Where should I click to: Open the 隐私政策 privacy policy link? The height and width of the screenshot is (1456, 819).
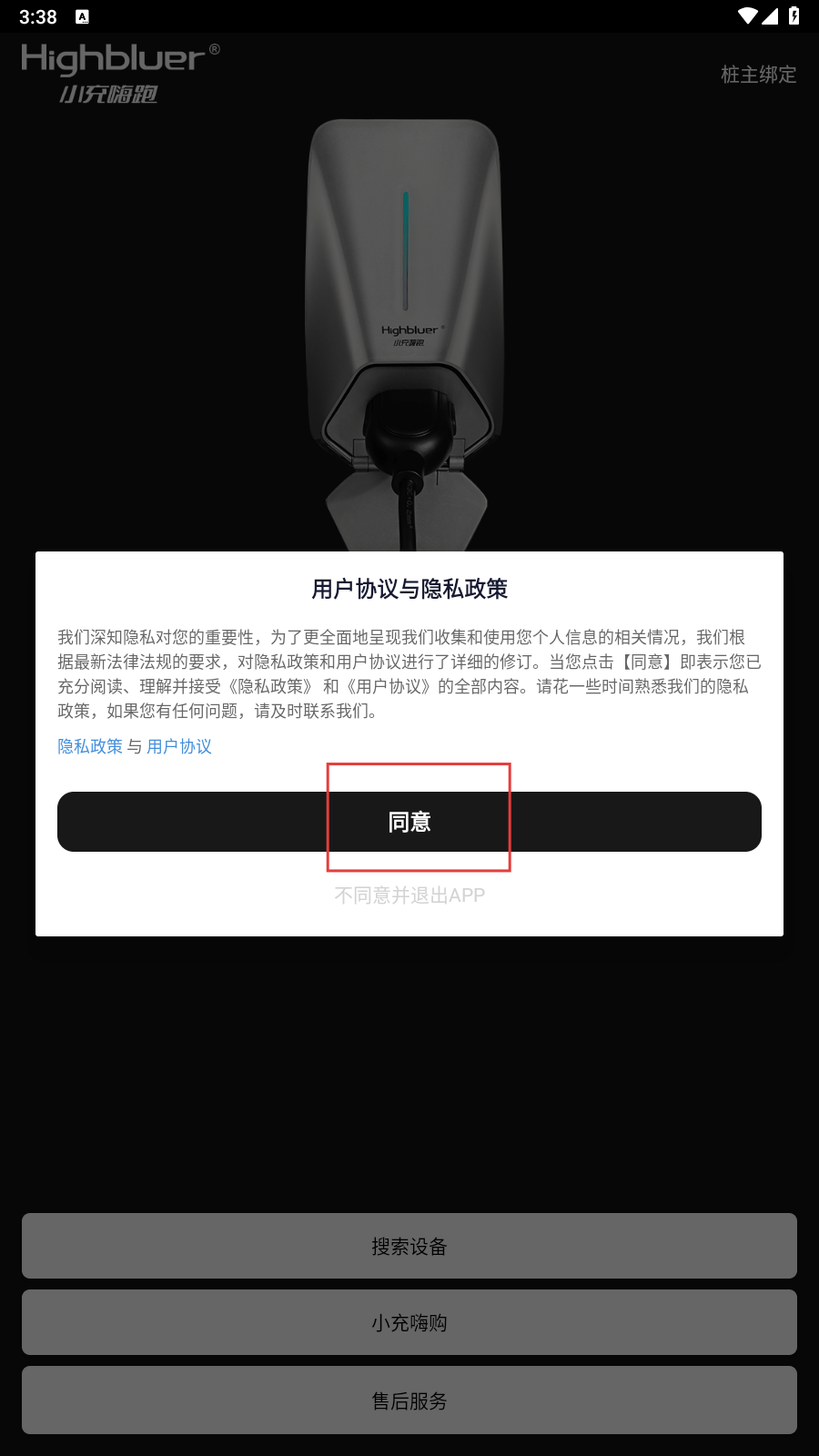click(90, 746)
